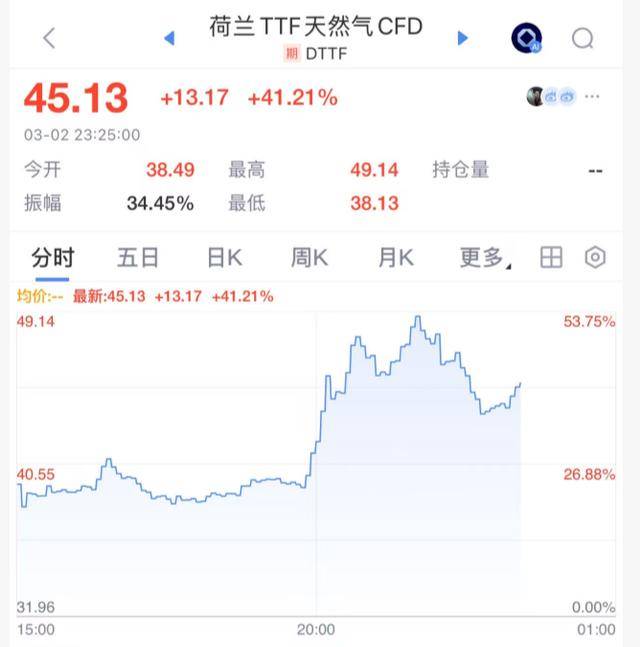This screenshot has width=640, height=647.
Task: Switch to the 周K chart tab
Action: [x=309, y=258]
